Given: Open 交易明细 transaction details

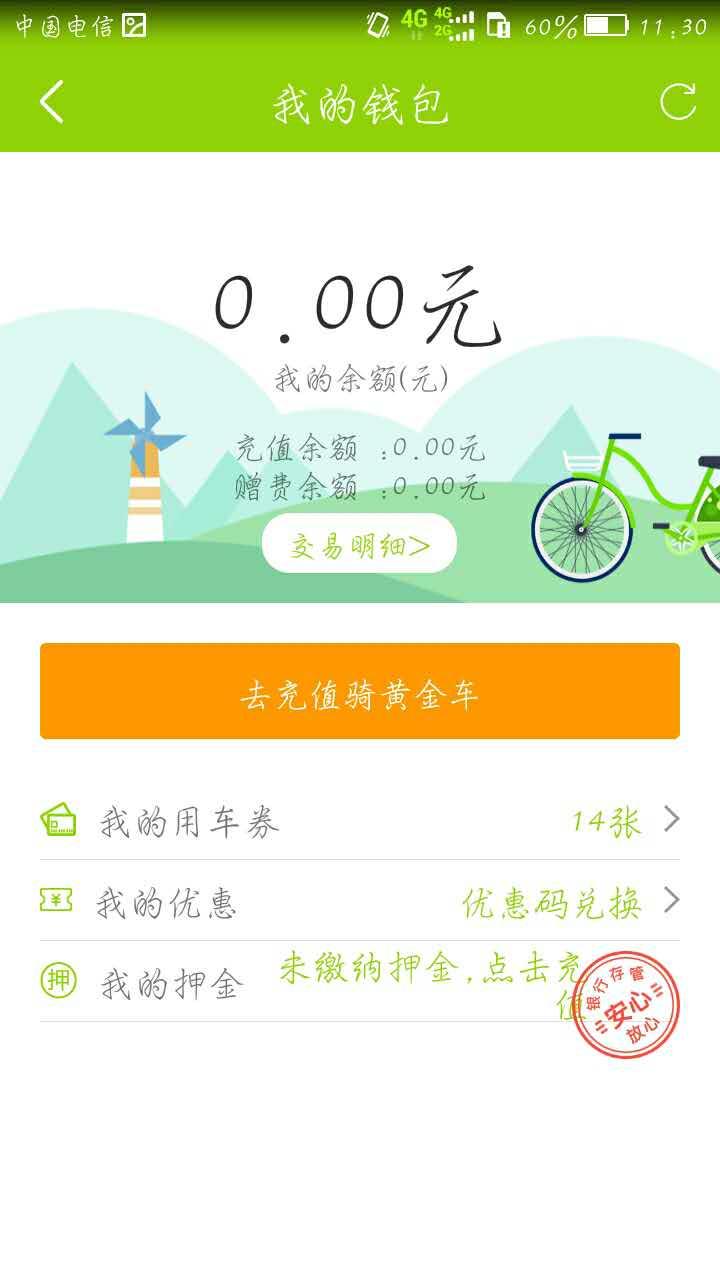Looking at the screenshot, I should (360, 541).
